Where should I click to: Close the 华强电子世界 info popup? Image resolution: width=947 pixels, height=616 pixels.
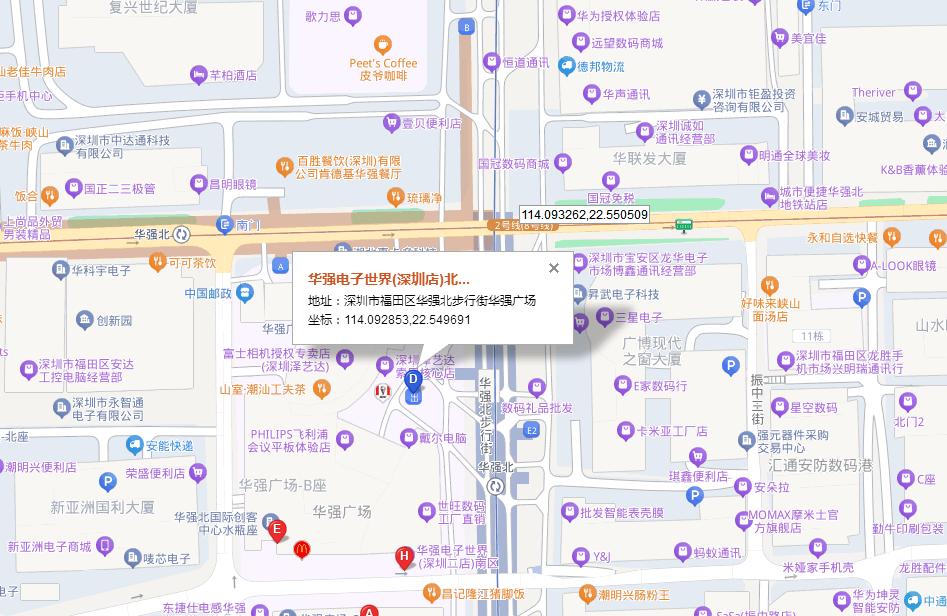pos(554,268)
